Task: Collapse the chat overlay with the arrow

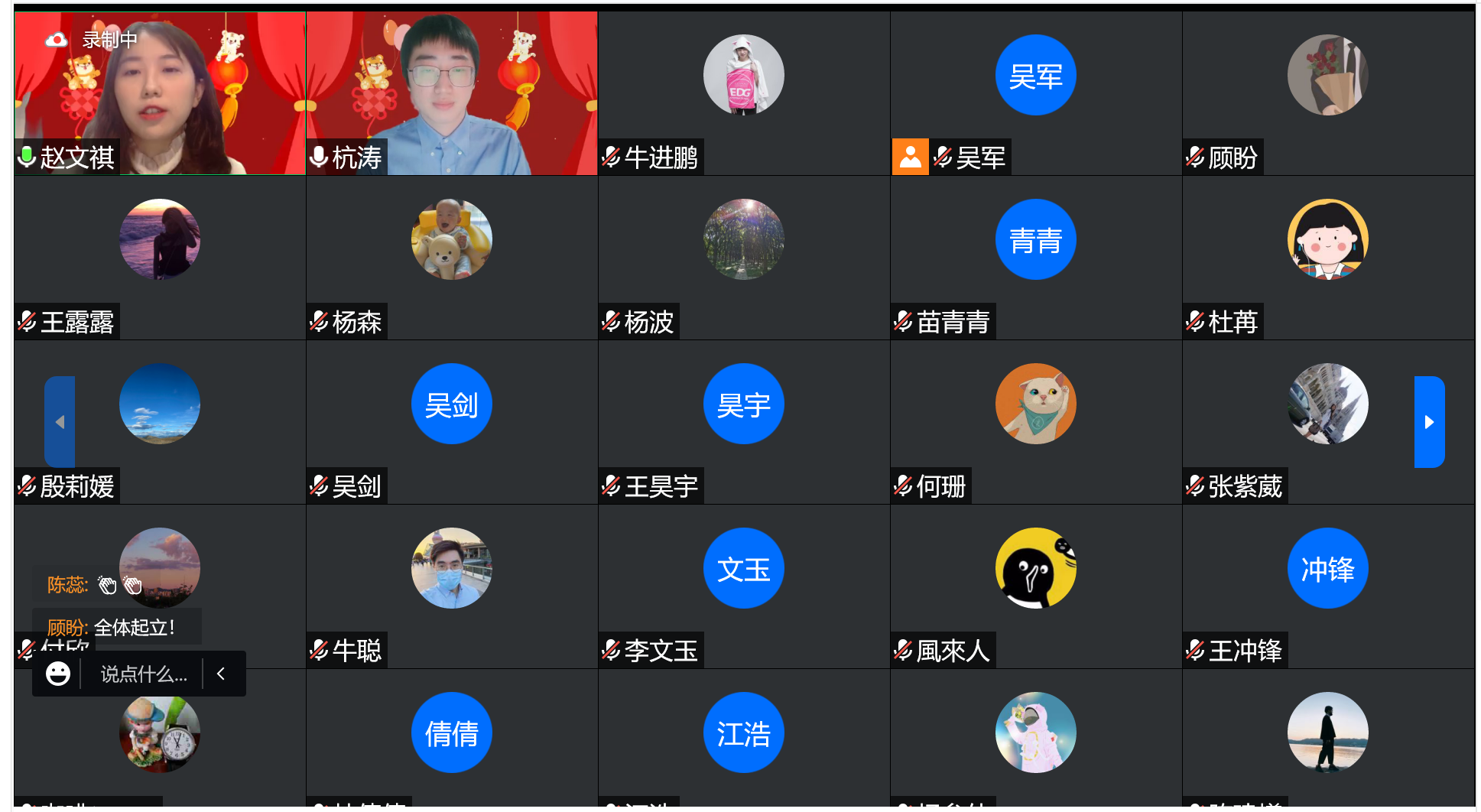Action: coord(222,674)
